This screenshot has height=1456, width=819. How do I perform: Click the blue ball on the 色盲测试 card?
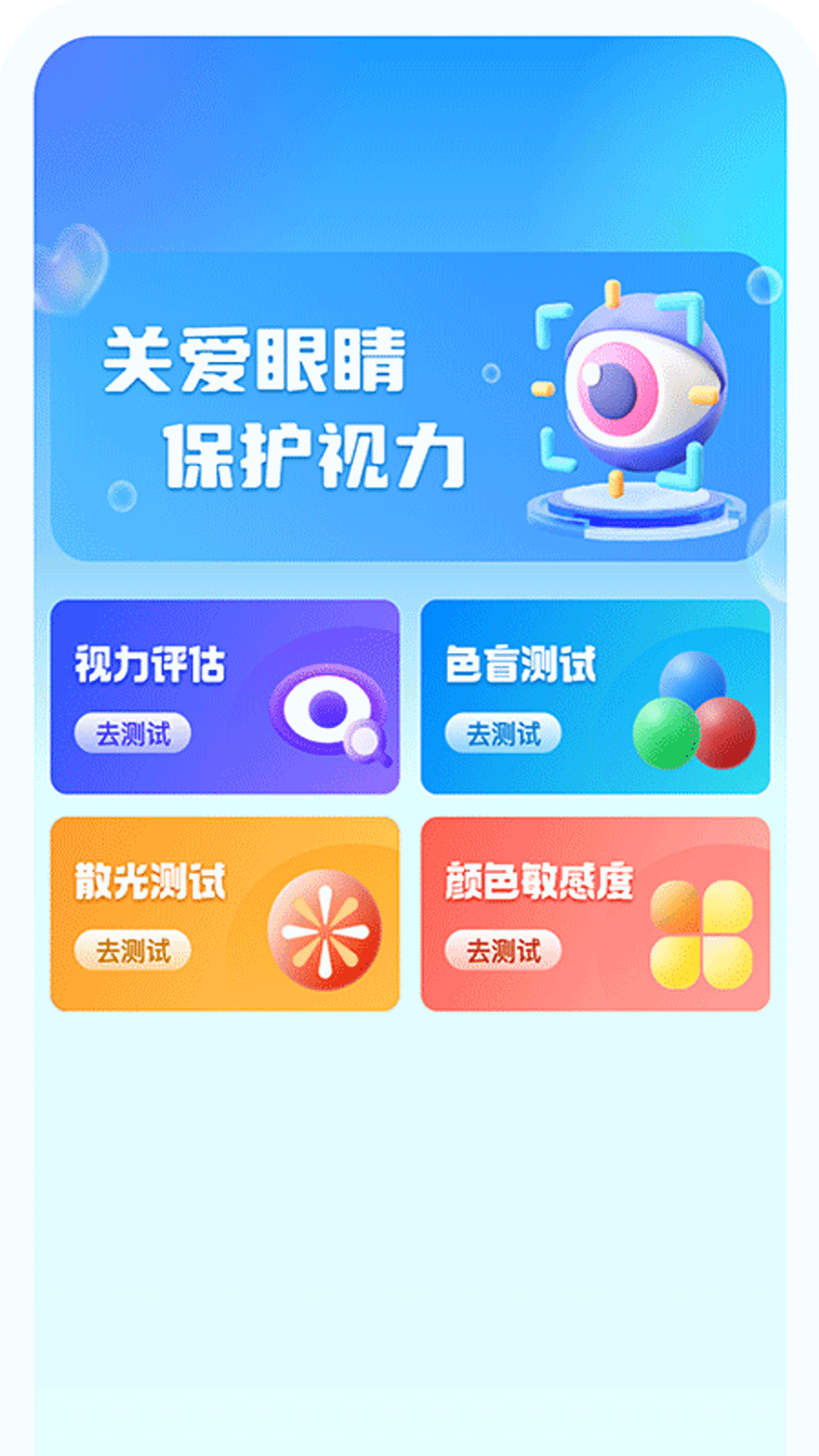[692, 676]
